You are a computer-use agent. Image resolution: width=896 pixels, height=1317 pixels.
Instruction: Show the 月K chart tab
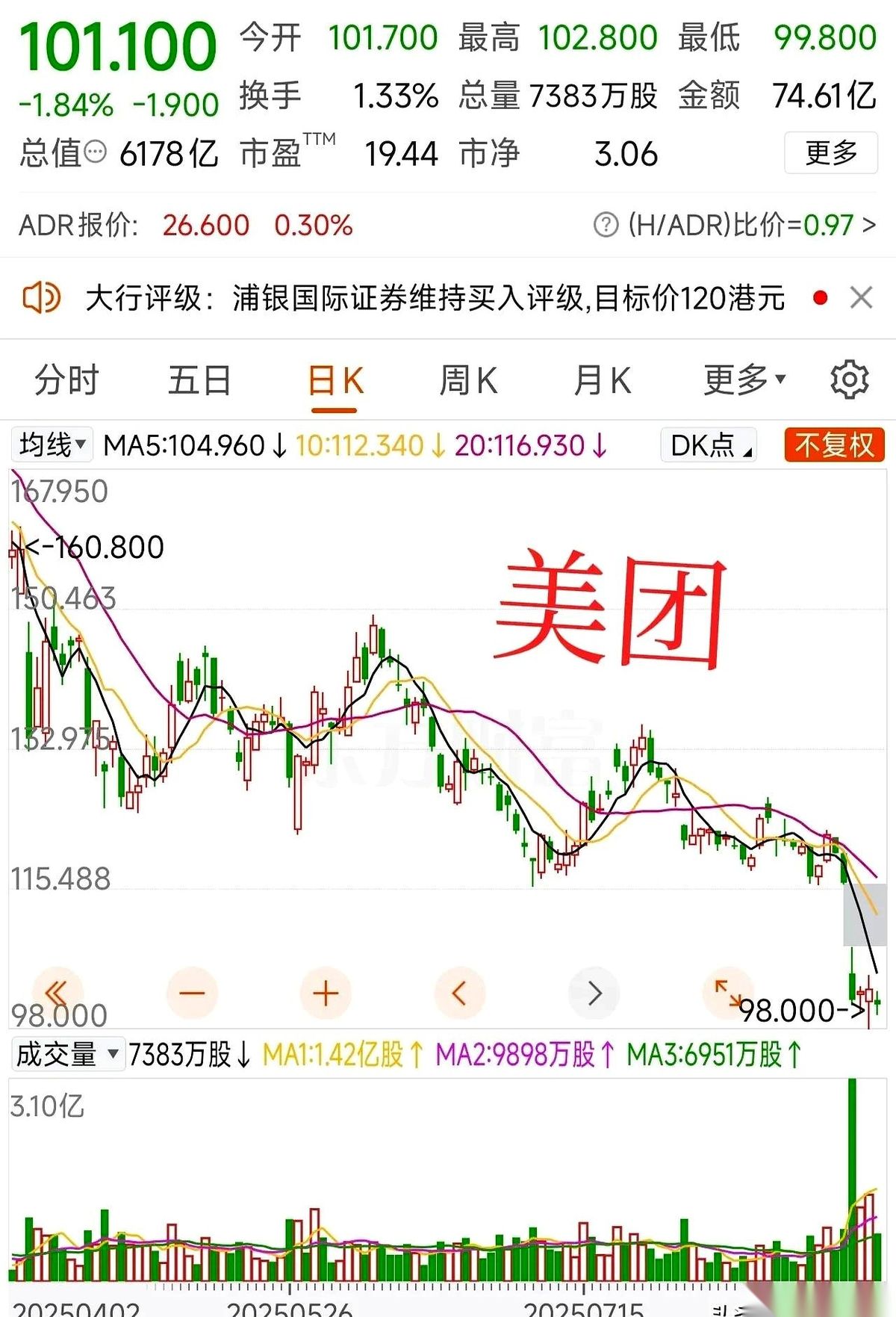tap(602, 380)
